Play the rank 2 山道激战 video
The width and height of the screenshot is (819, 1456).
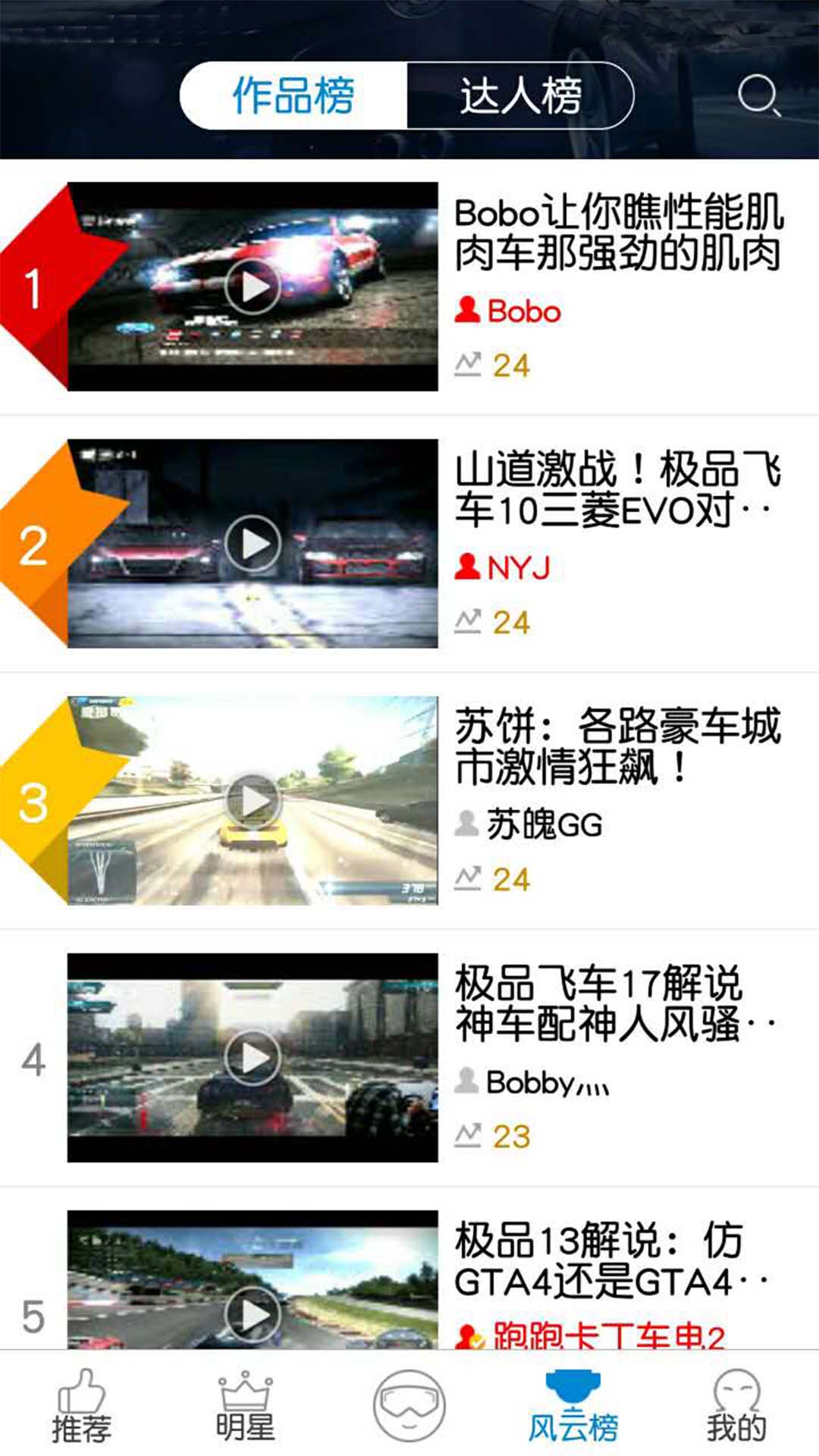pyautogui.click(x=253, y=543)
